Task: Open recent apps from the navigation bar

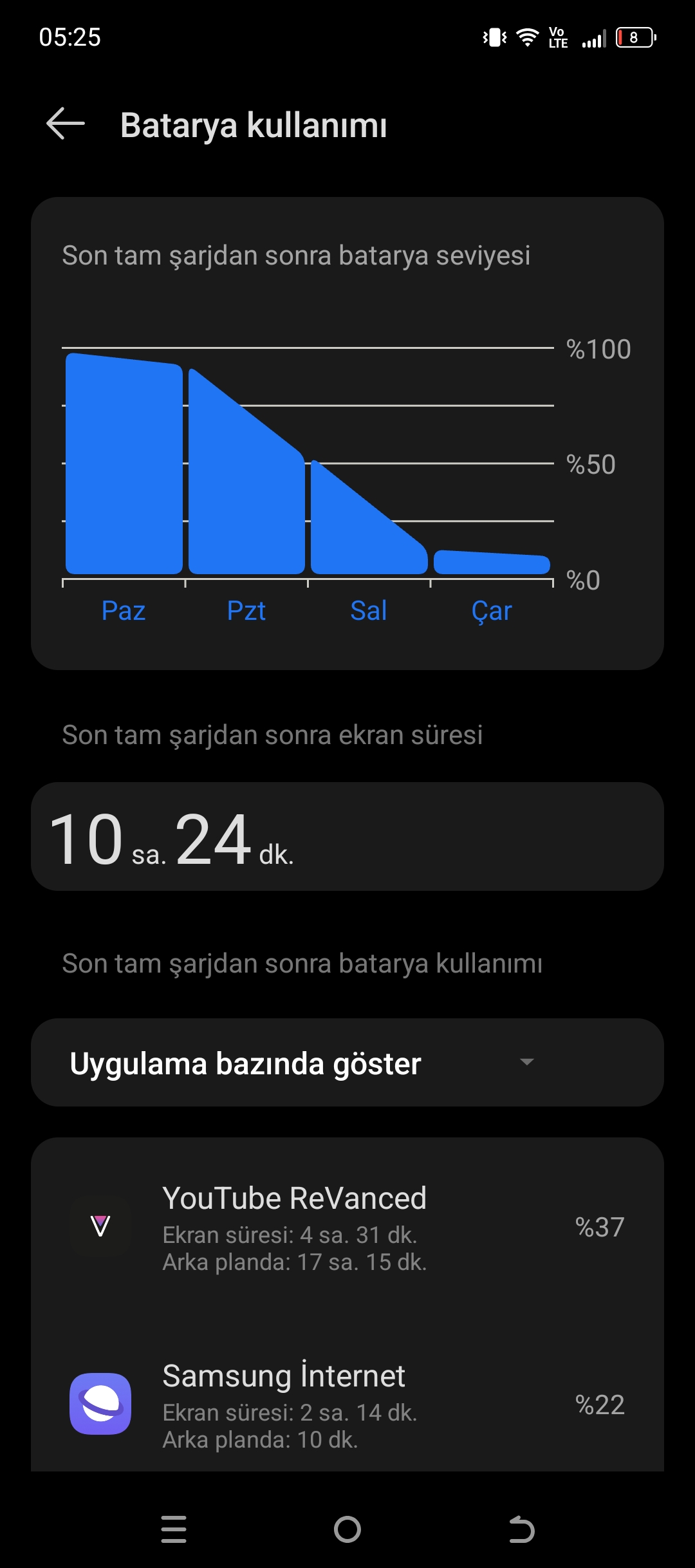Action: click(x=174, y=1529)
